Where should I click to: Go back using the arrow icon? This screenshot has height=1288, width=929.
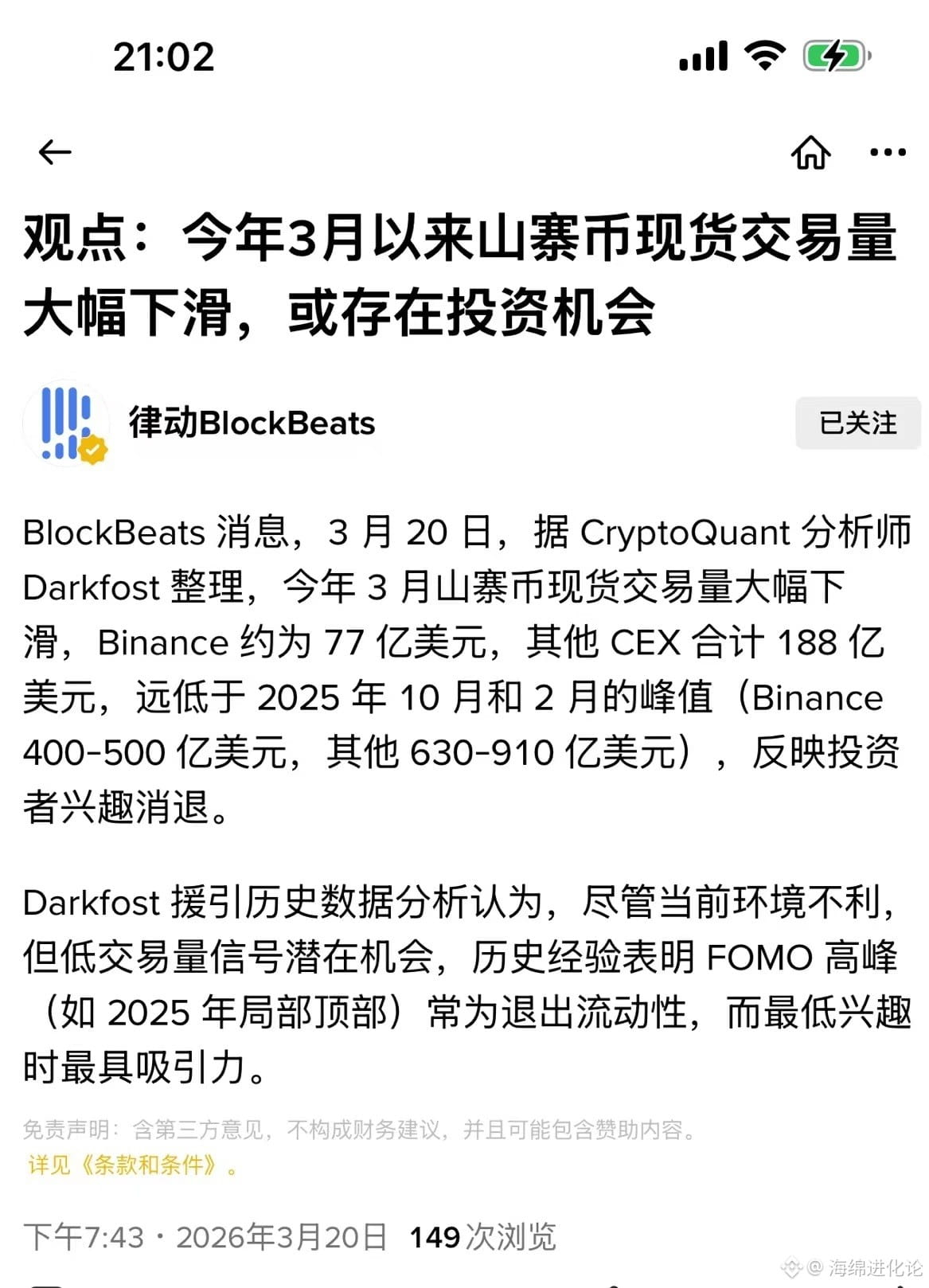[x=55, y=152]
